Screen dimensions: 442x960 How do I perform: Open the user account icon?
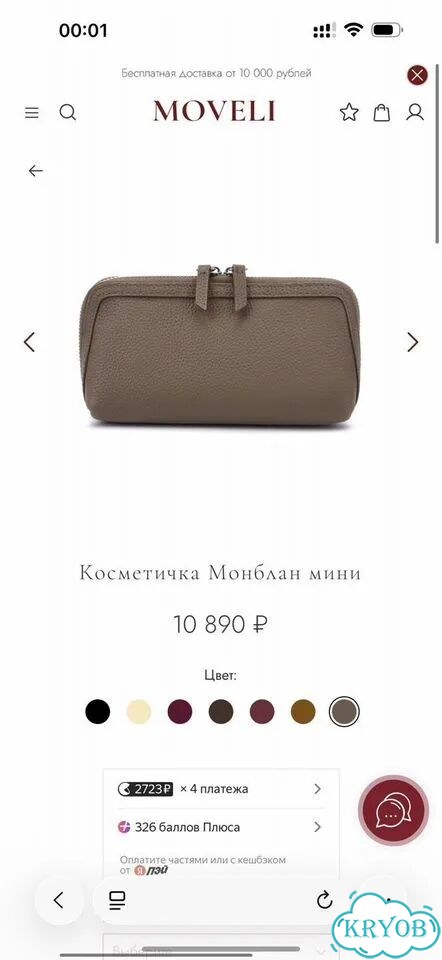tap(415, 112)
